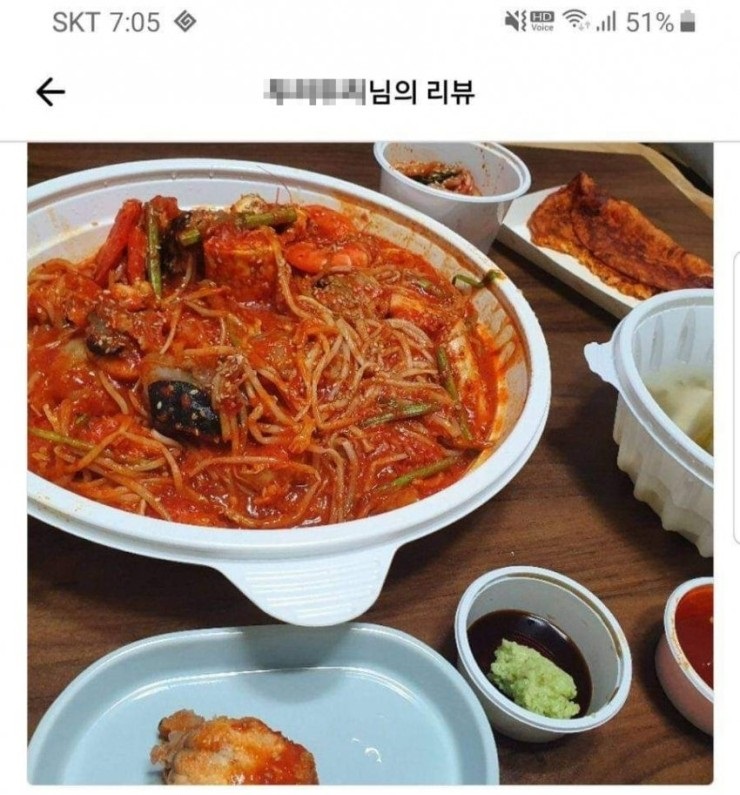This screenshot has height=795, width=740.
Task: Open the review food photo
Action: 370,462
